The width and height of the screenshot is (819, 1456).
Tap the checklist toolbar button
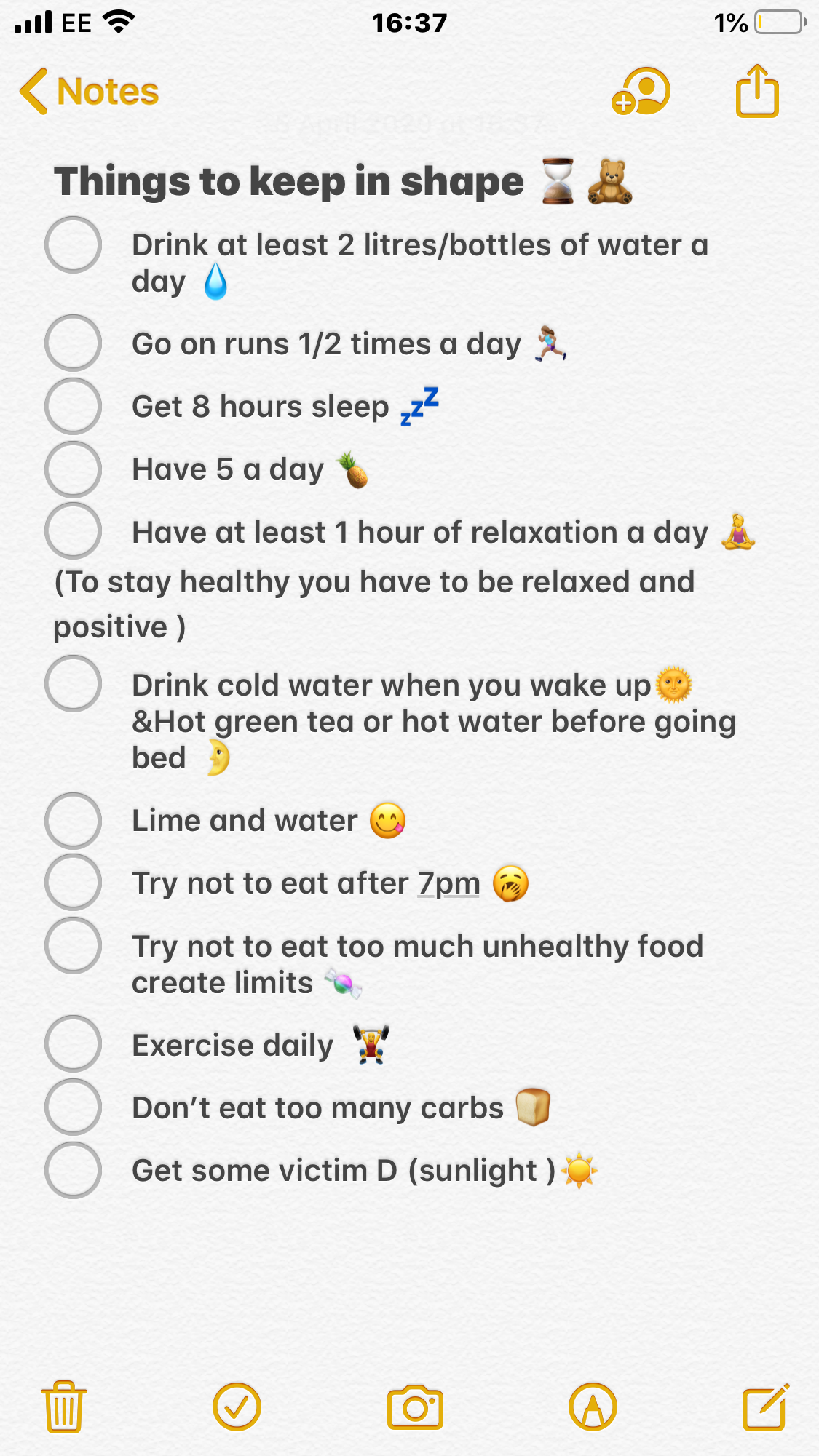coord(237,1407)
